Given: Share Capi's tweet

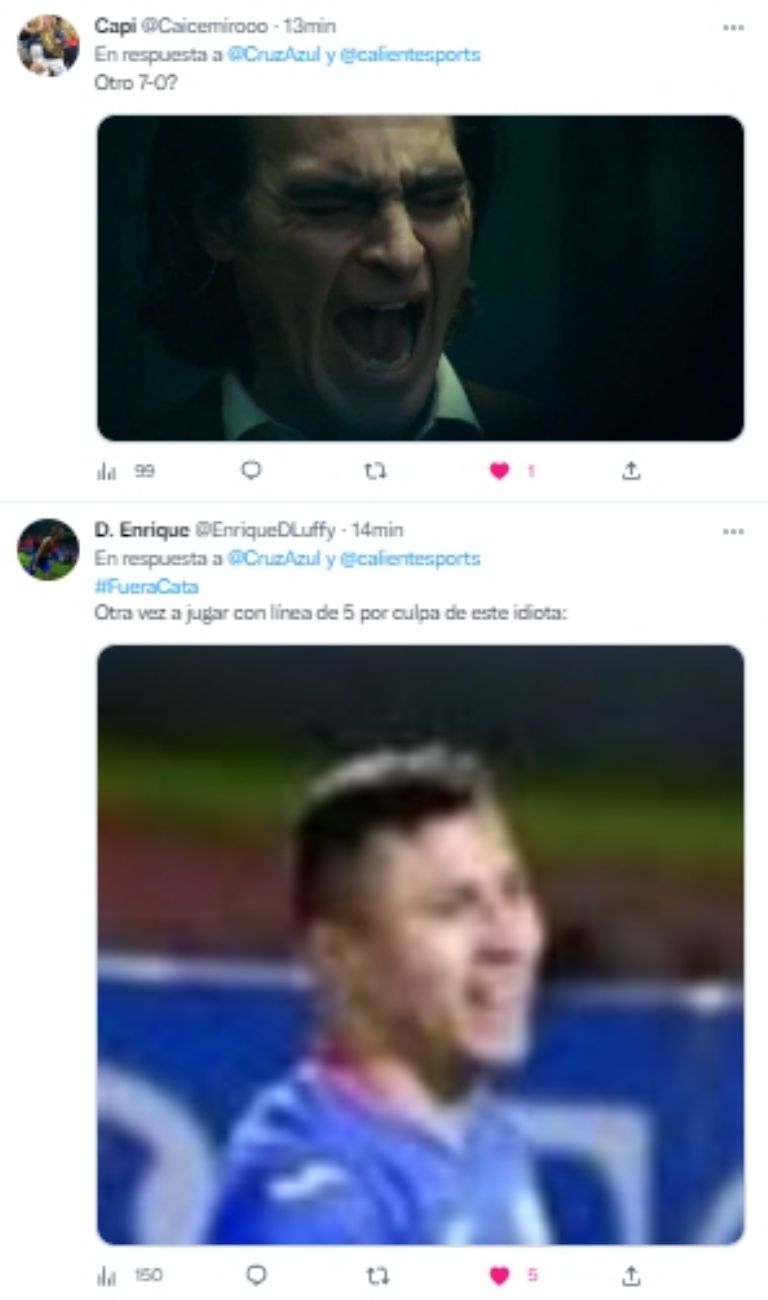Looking at the screenshot, I should click(631, 470).
